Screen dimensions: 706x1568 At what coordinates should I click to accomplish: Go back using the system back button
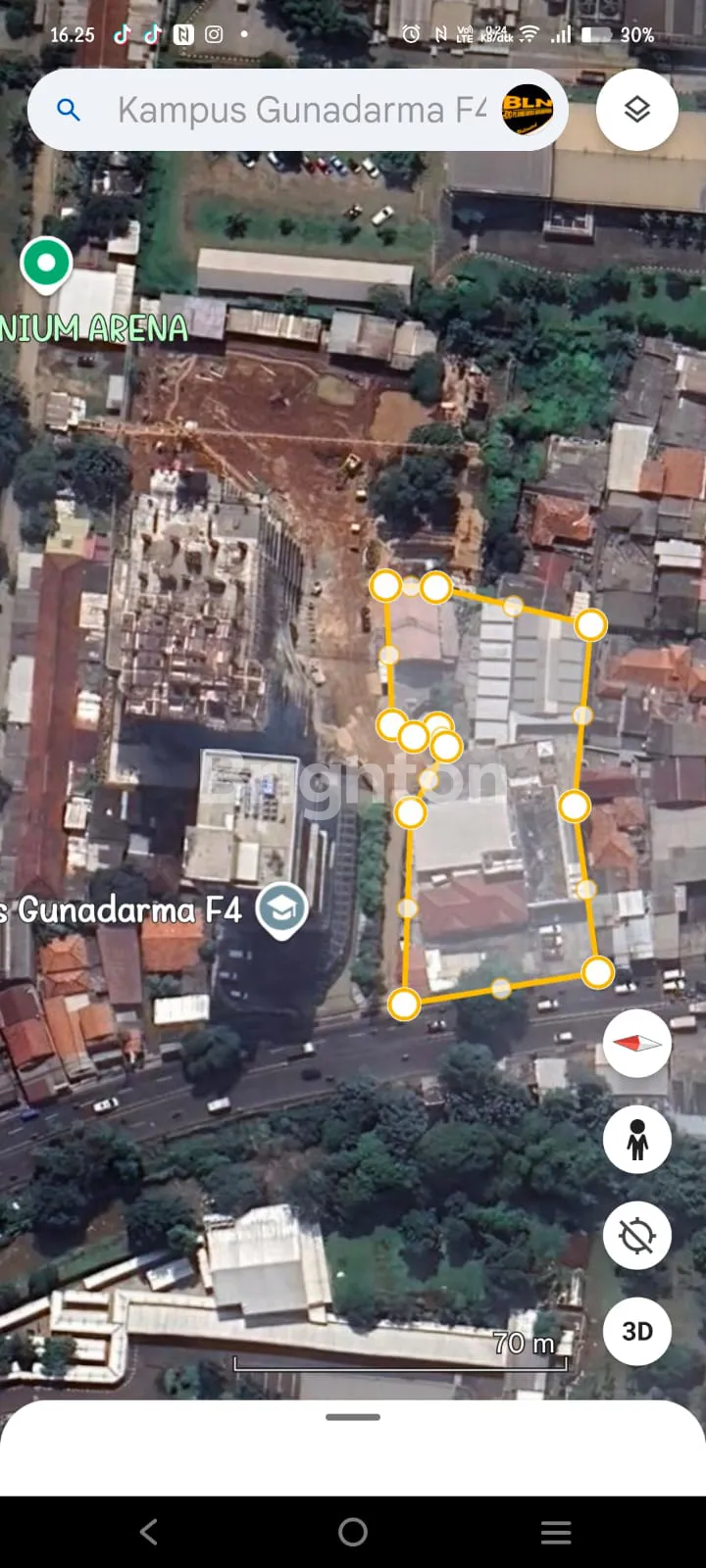pos(149,1532)
